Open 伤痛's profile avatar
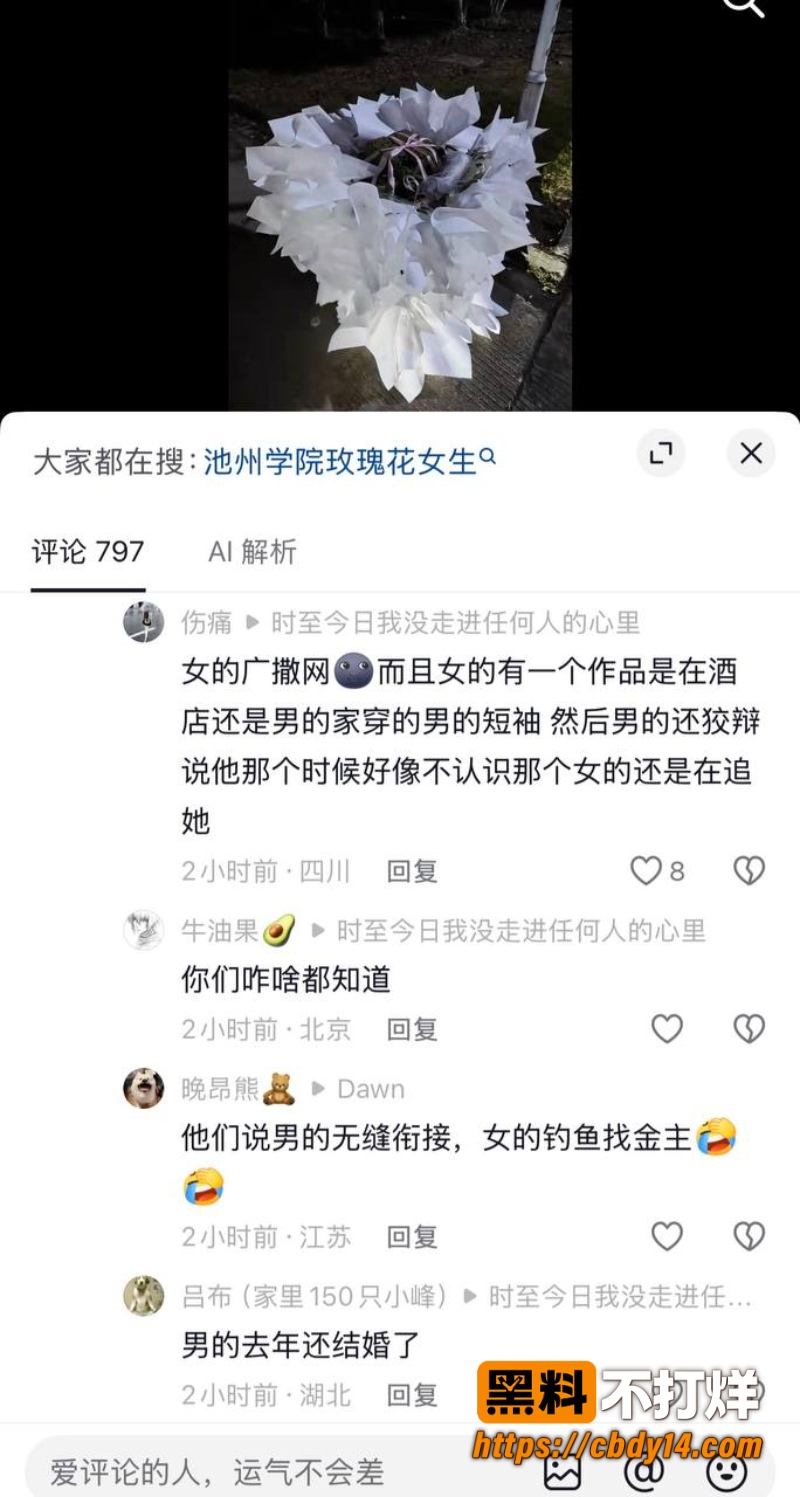 pos(143,622)
